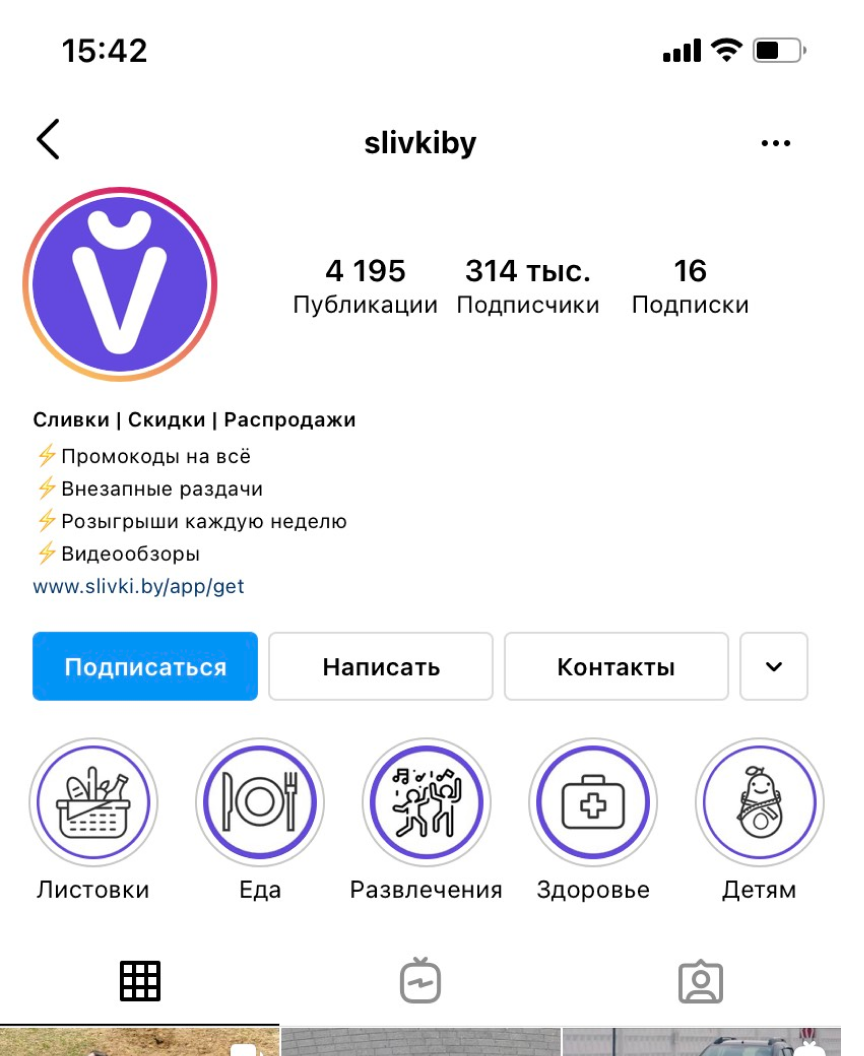
Task: Switch to the tagged photos tab
Action: pyautogui.click(x=700, y=981)
